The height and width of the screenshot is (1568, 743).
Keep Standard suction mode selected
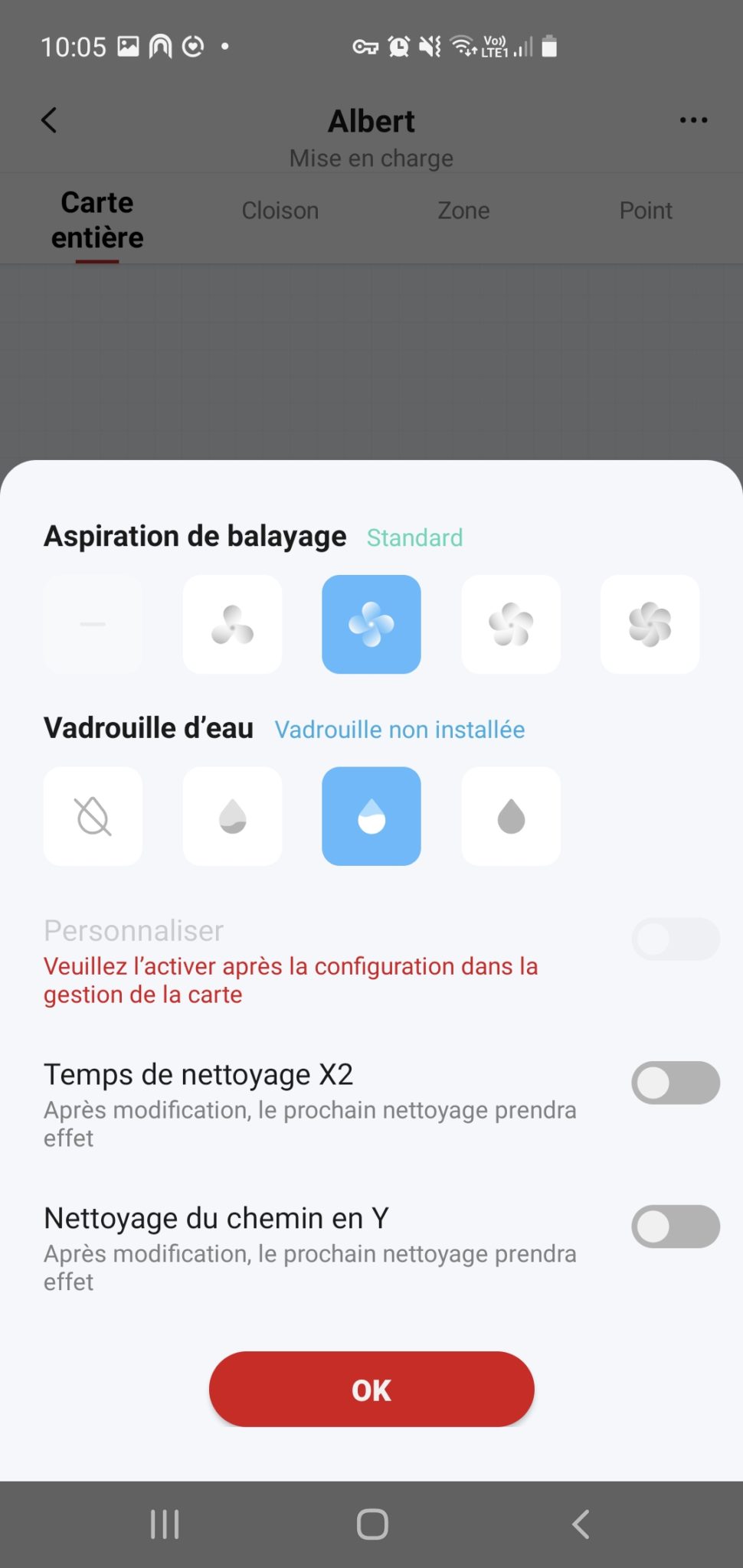371,625
